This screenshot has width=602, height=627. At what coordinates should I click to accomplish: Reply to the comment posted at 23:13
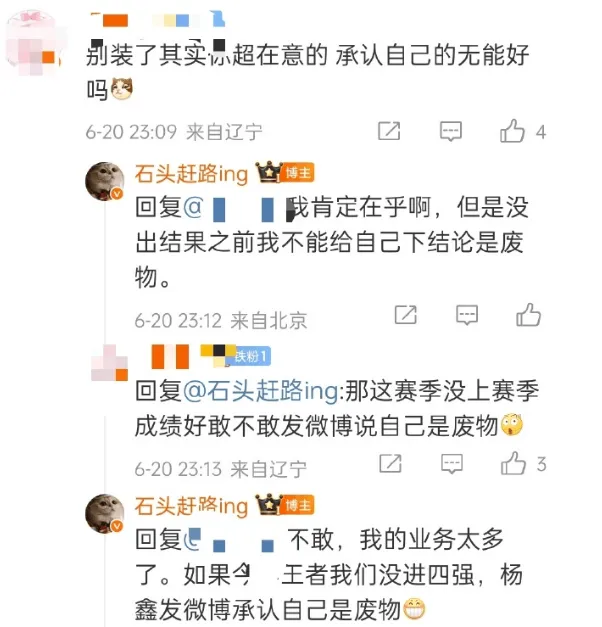pos(452,464)
